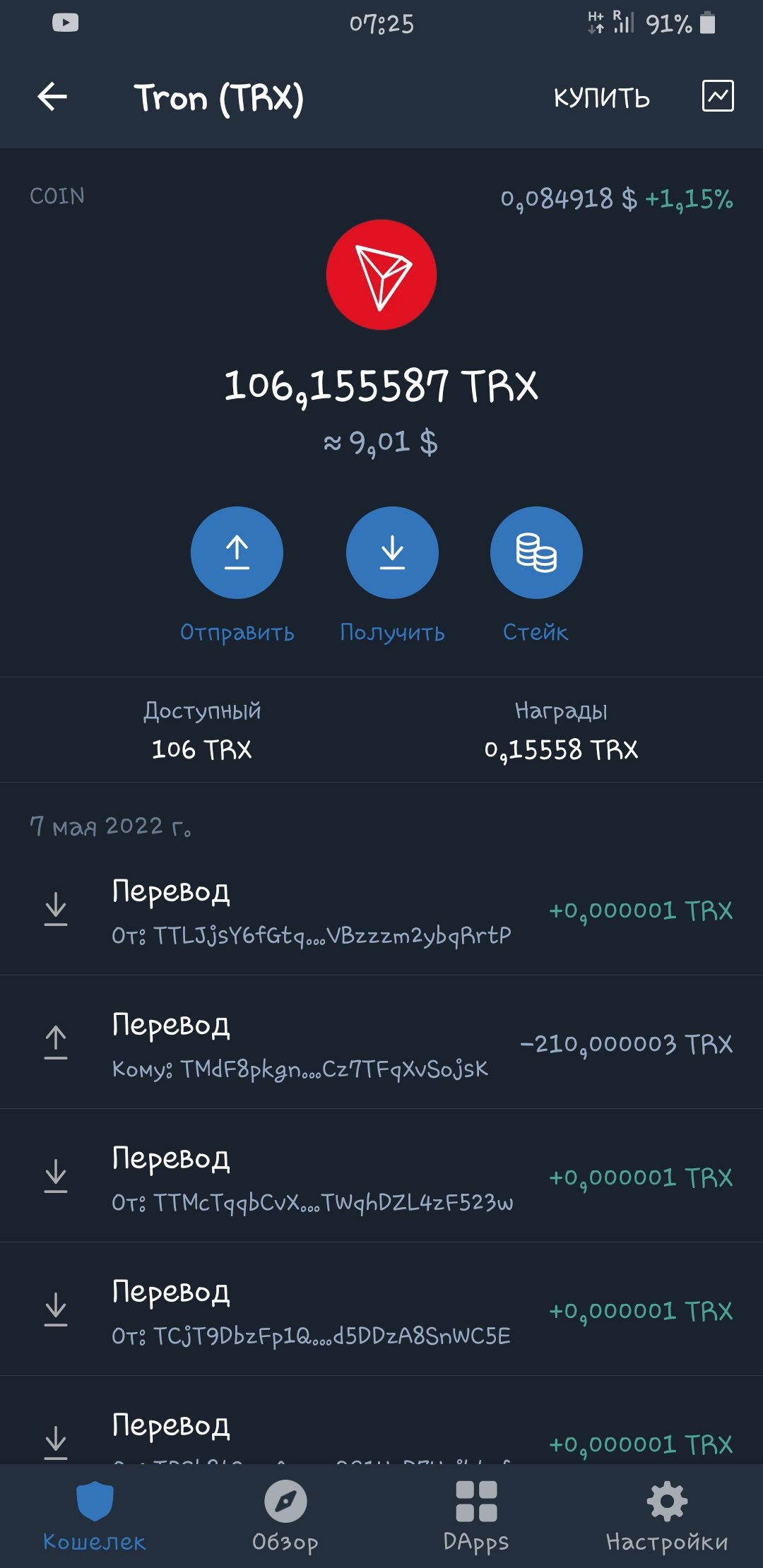Open the Стейк staking option
Image resolution: width=763 pixels, height=1568 pixels.
point(536,553)
